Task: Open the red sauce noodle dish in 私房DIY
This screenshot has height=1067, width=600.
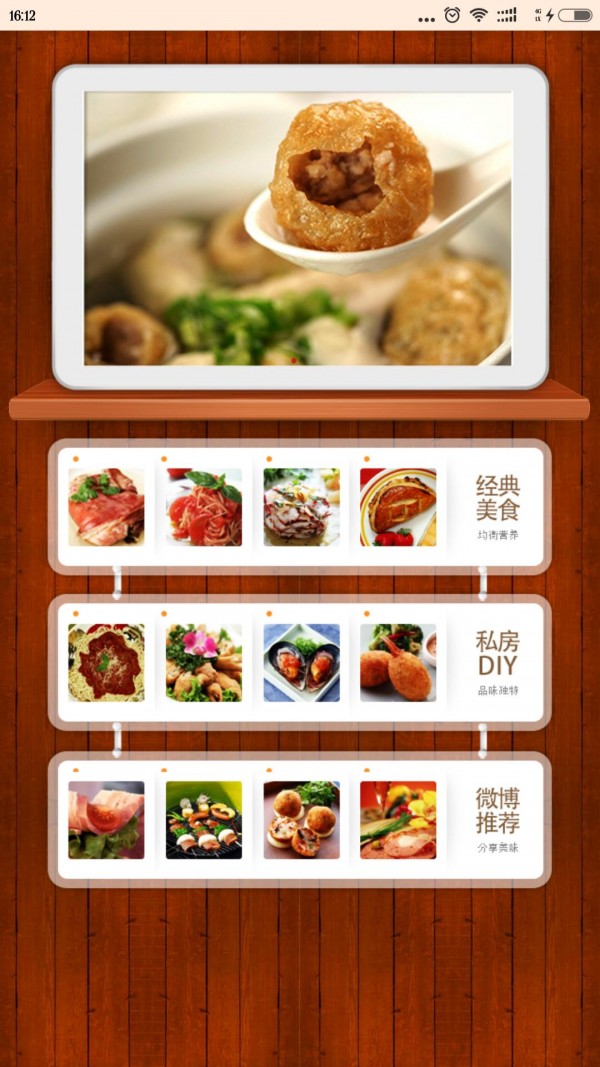Action: coord(106,663)
